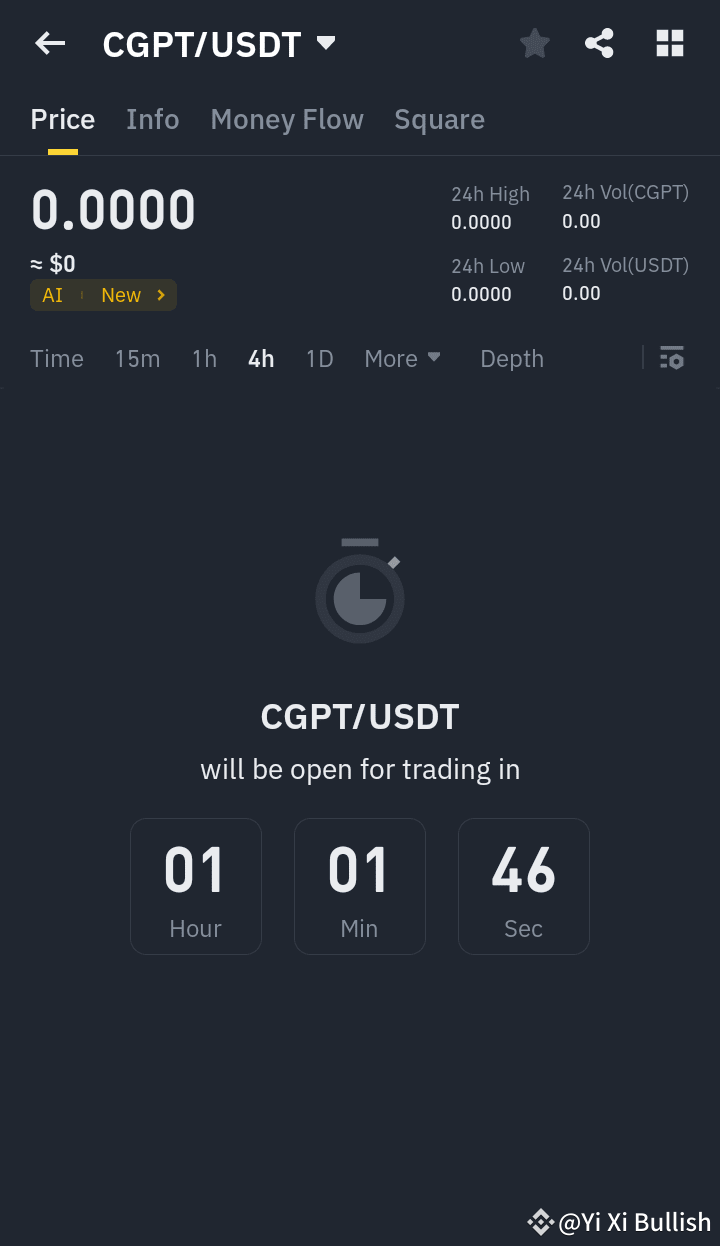Open the chart settings icon beside Depth
720x1246 pixels.
(x=671, y=358)
